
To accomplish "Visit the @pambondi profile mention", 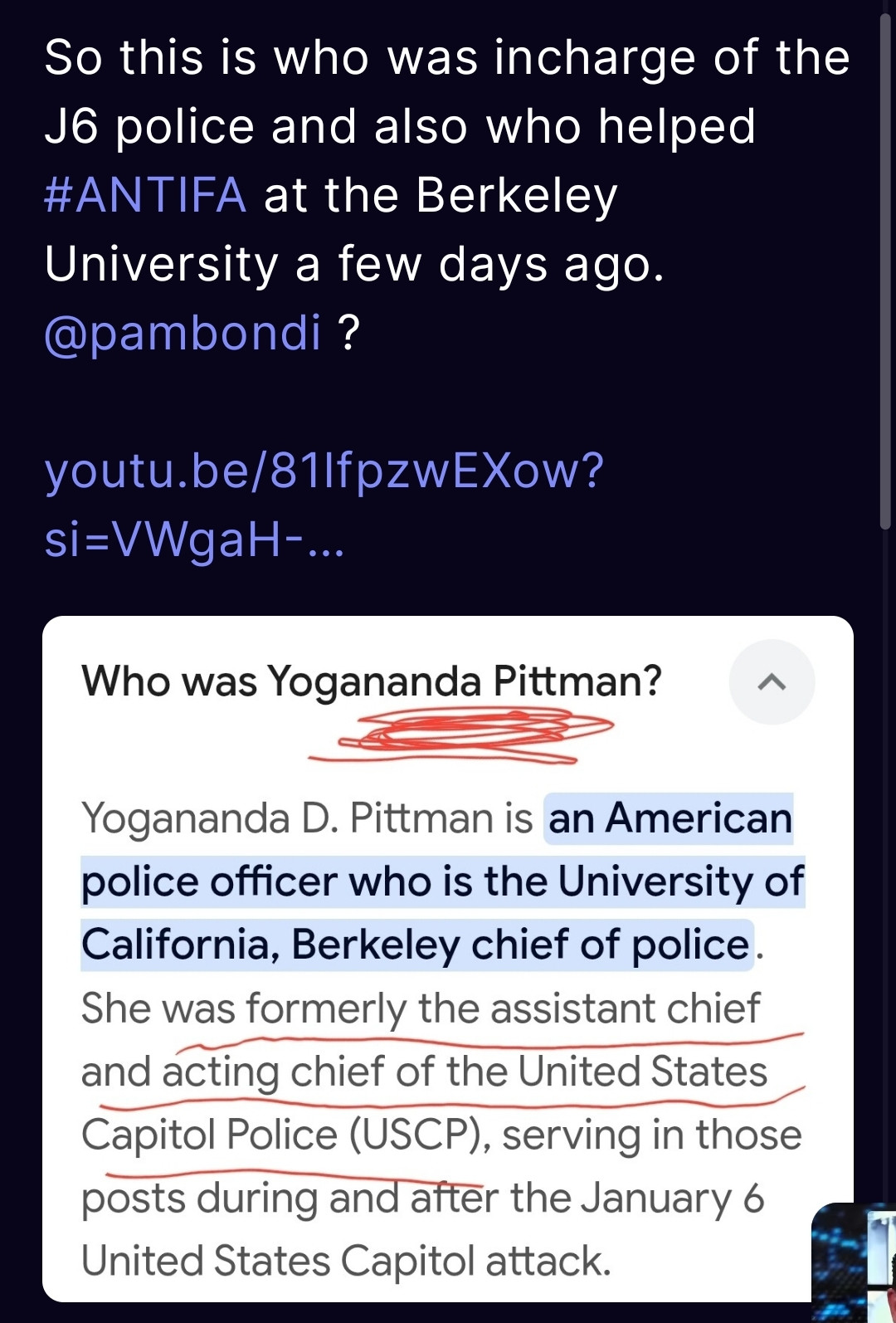I will [x=183, y=333].
